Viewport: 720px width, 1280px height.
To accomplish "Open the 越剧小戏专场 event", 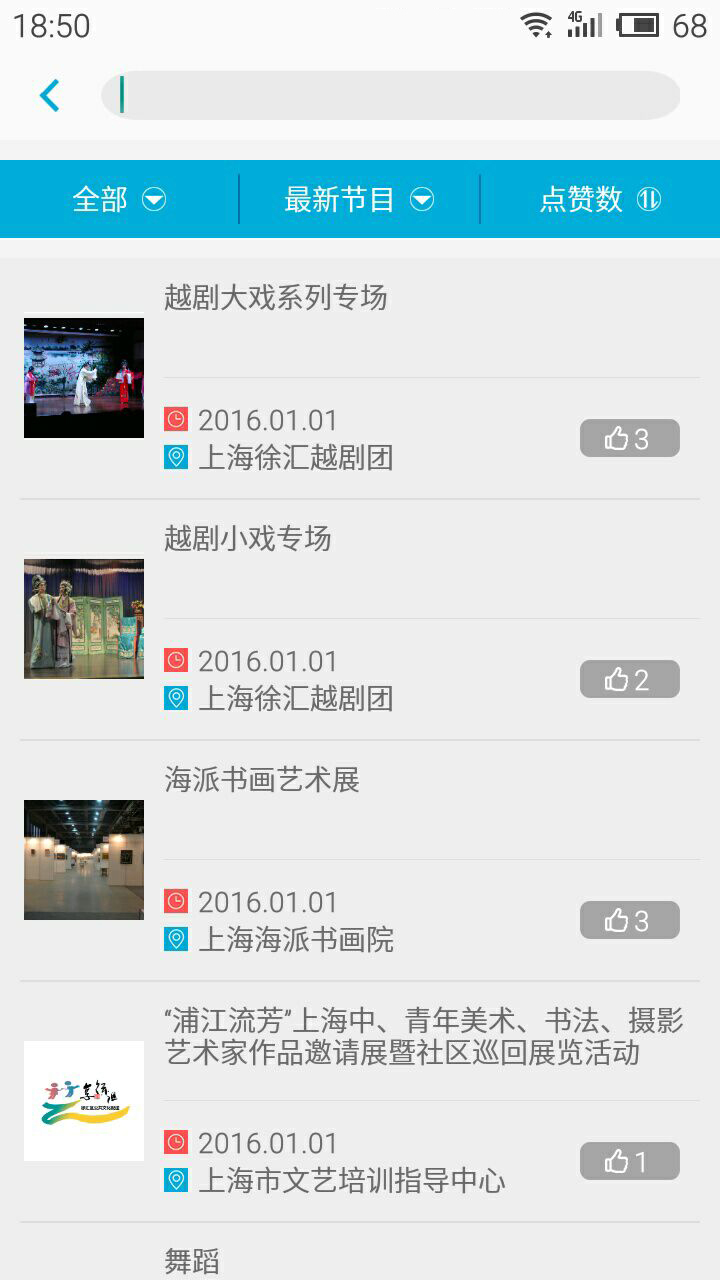I will [x=360, y=620].
